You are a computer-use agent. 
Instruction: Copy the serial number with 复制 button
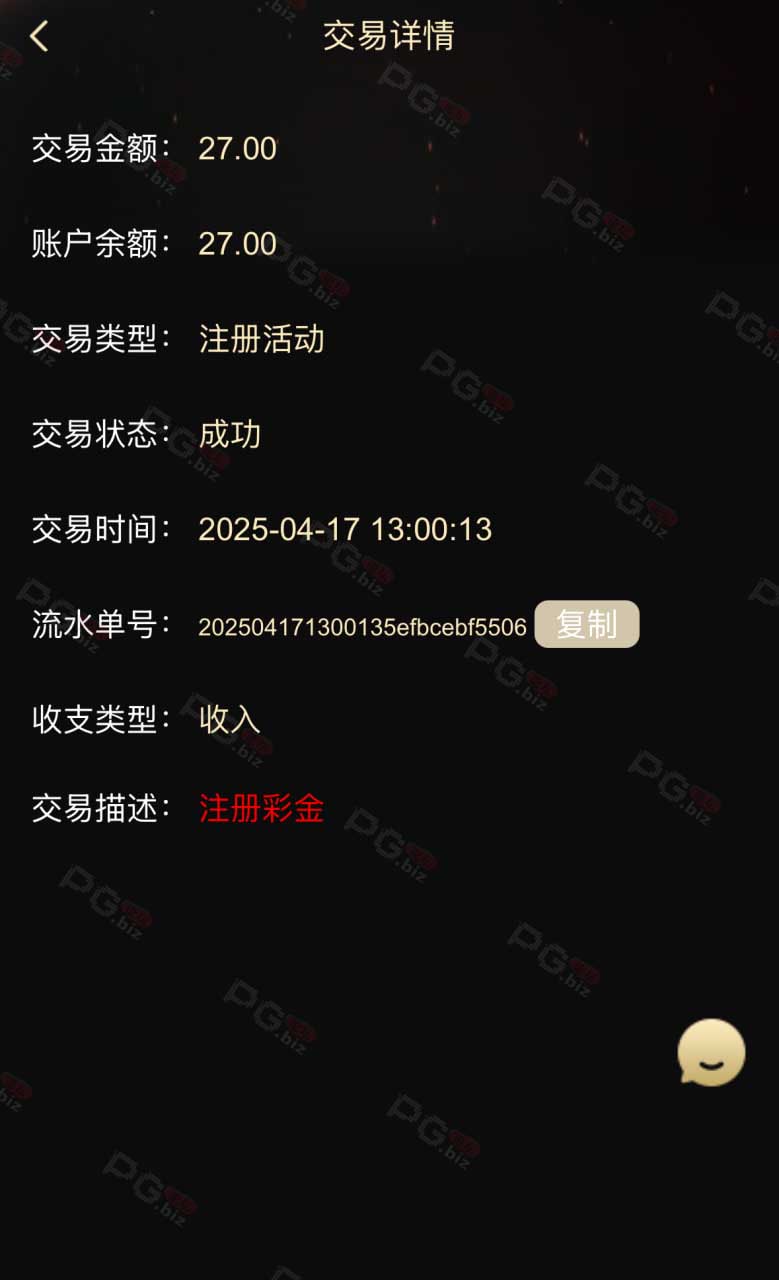[x=587, y=624]
